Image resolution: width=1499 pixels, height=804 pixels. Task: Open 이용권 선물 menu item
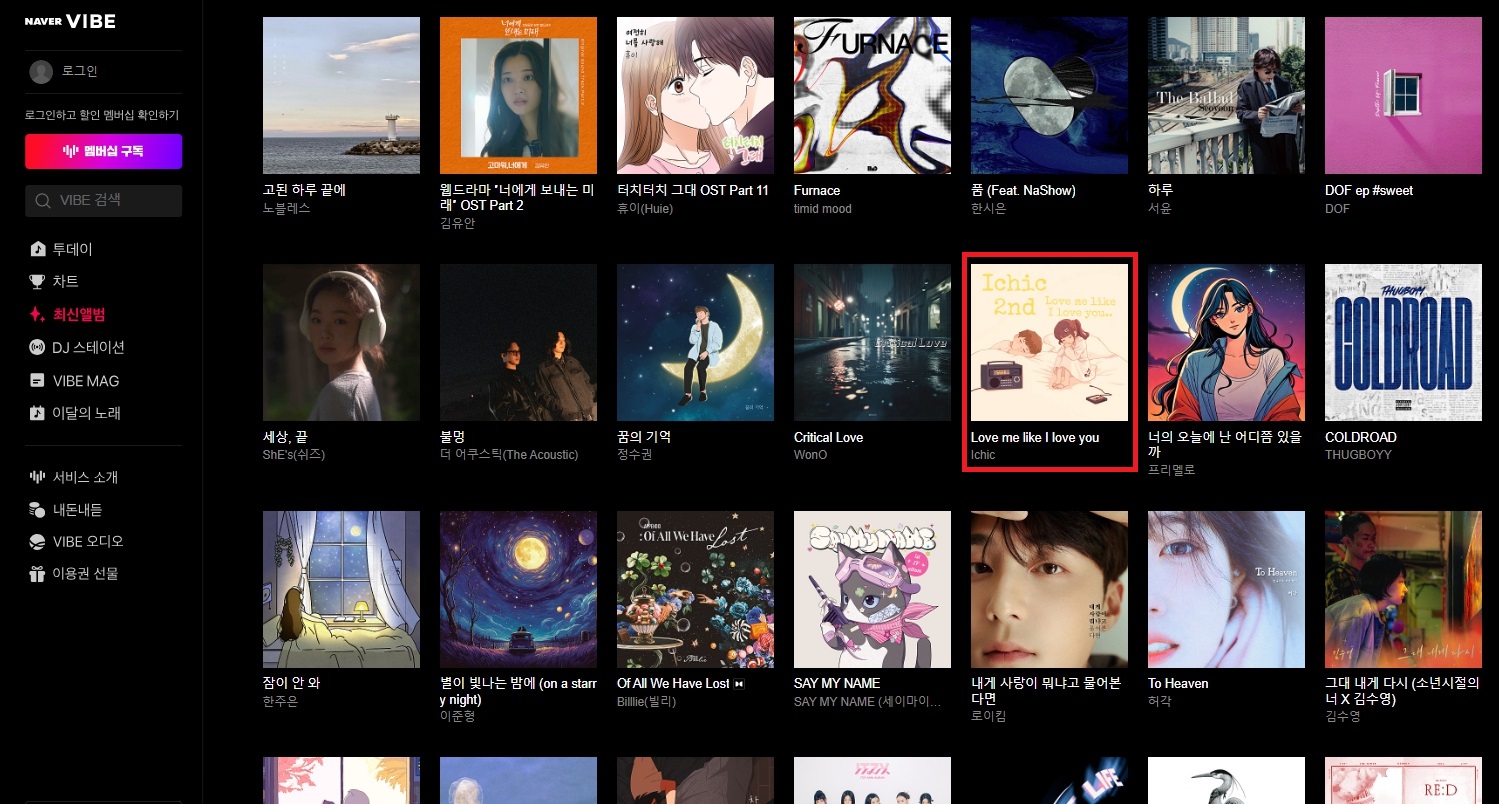(85, 573)
